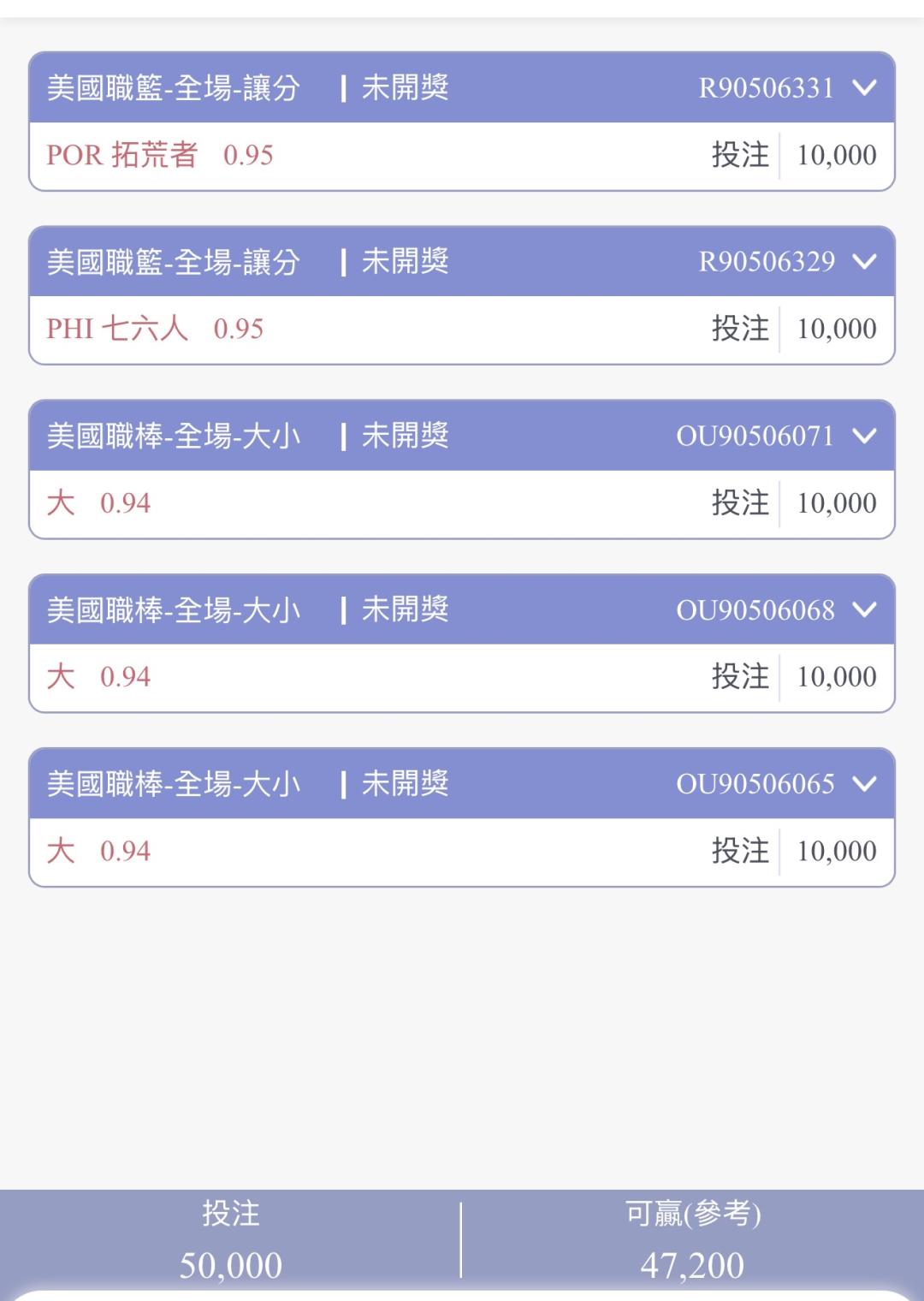
Task: Expand bet slip OU90506071 details
Action: (x=865, y=436)
